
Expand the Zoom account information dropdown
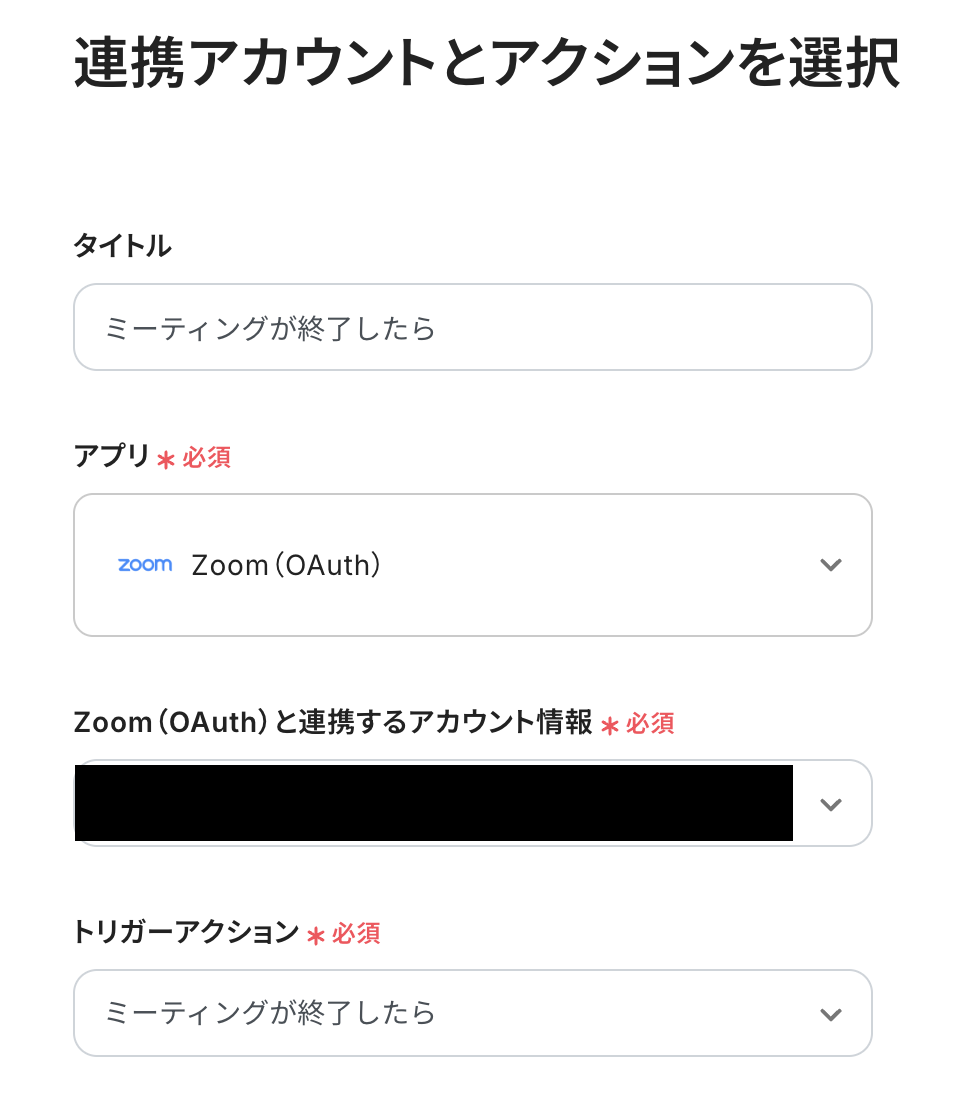830,804
